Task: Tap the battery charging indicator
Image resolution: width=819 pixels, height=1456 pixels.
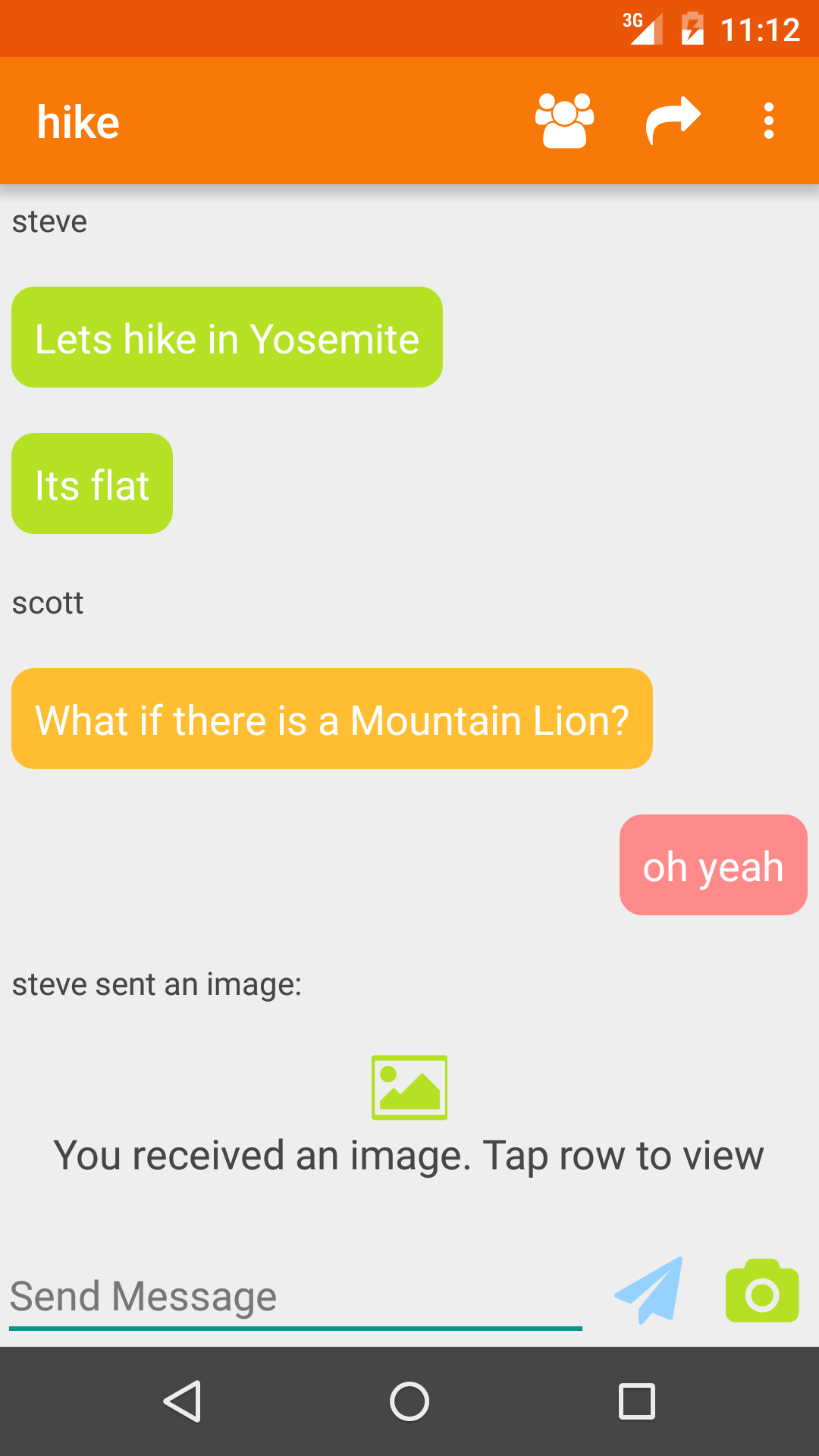Action: (x=692, y=27)
